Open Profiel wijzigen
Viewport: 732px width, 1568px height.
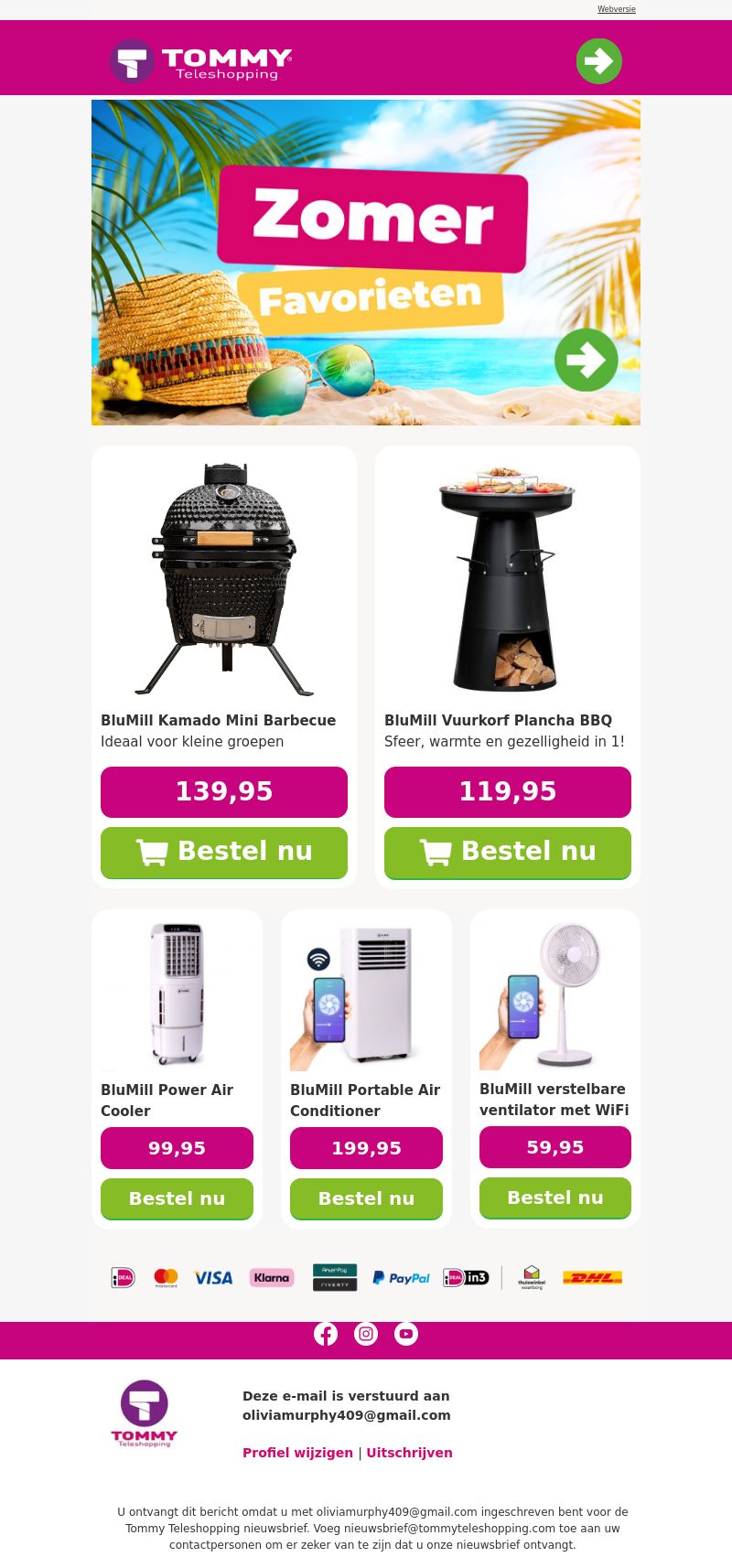[x=297, y=1453]
